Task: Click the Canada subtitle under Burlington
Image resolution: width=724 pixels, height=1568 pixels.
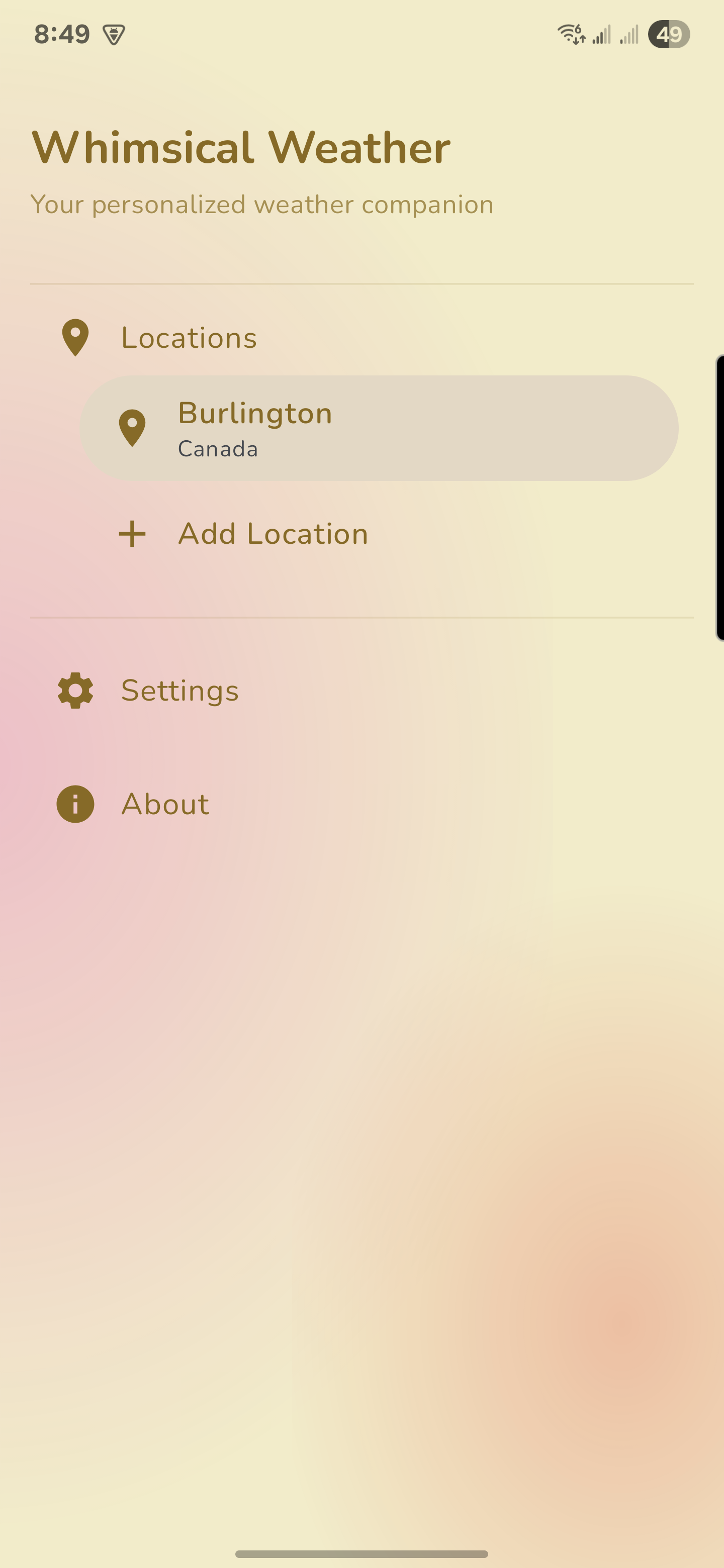Action: (217, 449)
